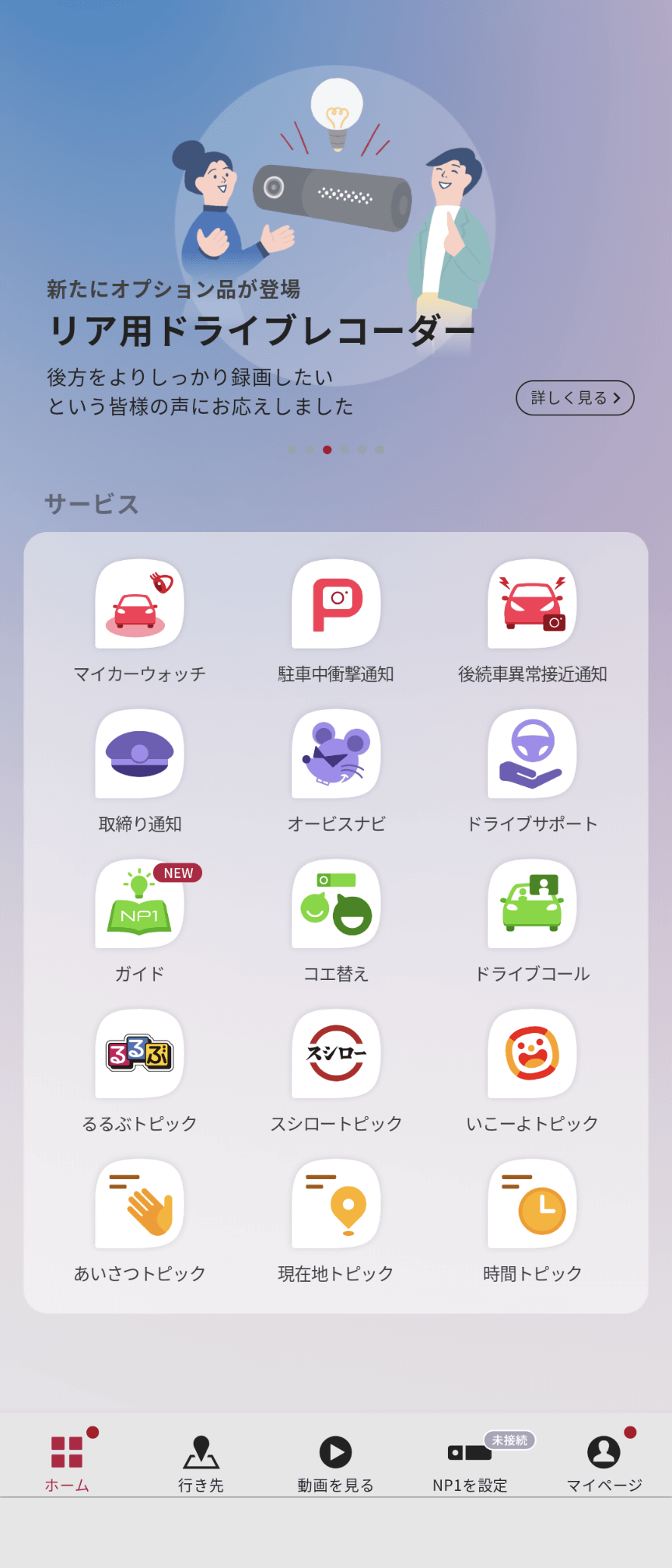Open the マイカーウォッチ service
This screenshot has width=672, height=1568.
coord(139,605)
